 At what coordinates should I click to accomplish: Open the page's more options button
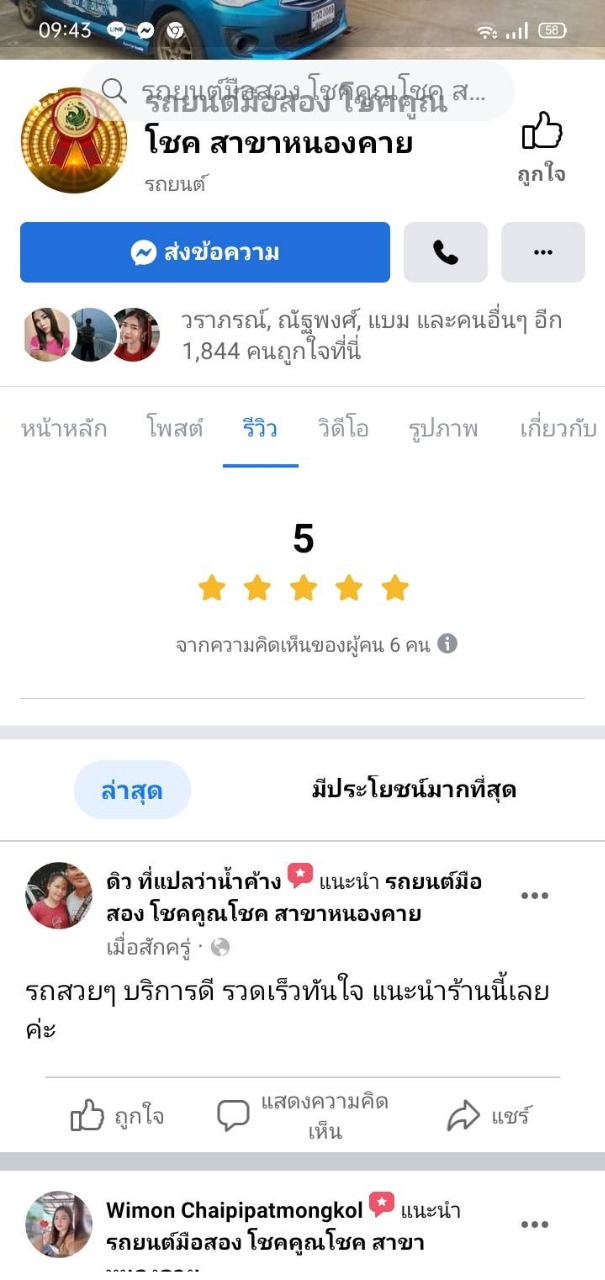coord(543,252)
